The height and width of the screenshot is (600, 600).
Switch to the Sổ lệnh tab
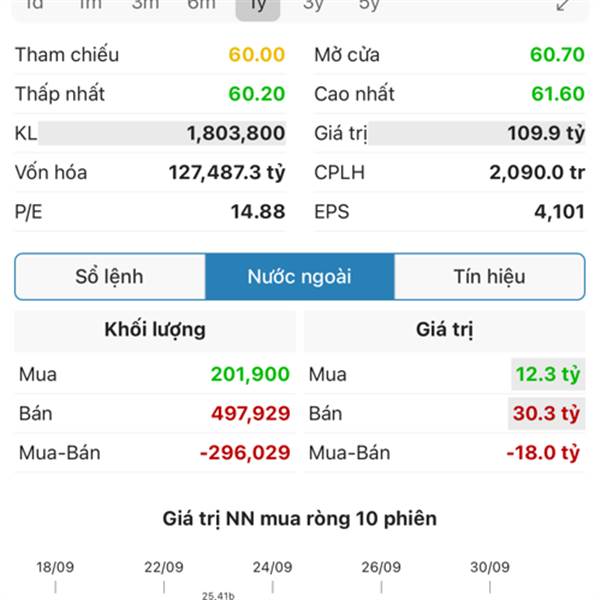(110, 277)
